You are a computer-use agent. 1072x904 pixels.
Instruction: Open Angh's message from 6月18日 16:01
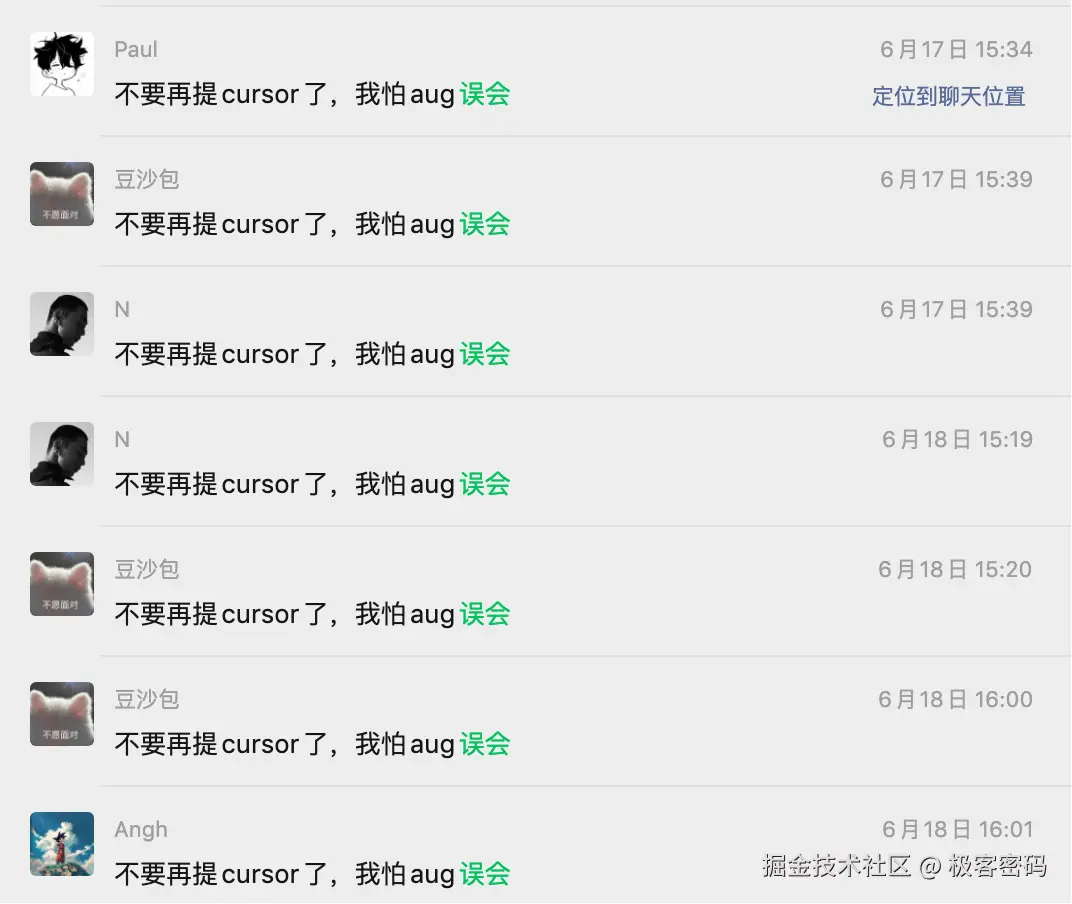pyautogui.click(x=312, y=874)
